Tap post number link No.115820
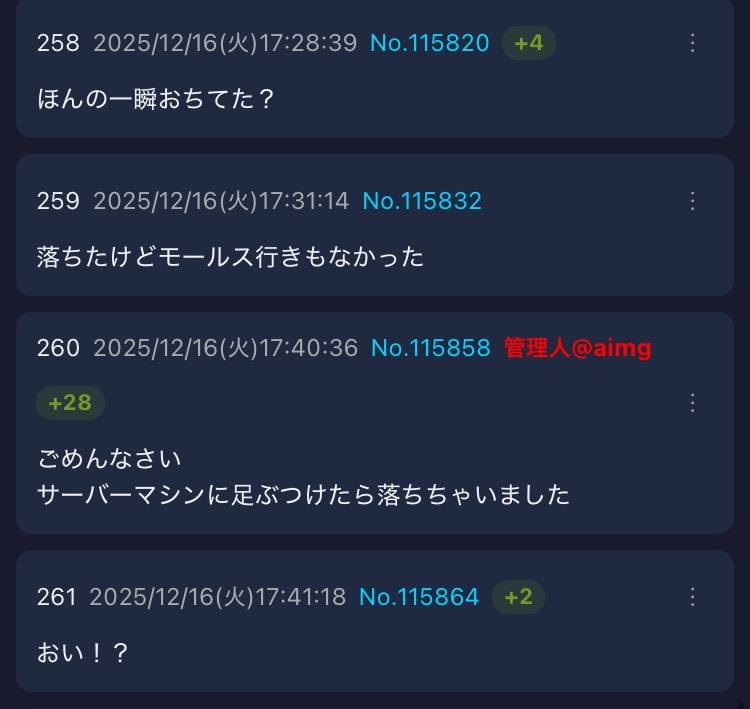Viewport: 750px width, 709px height. (x=430, y=43)
